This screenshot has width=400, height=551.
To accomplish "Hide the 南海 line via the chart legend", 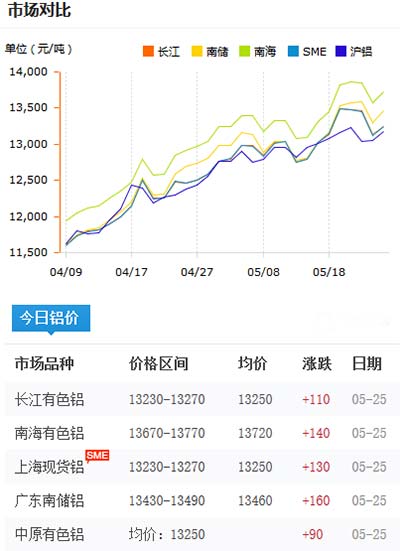I will [258, 52].
